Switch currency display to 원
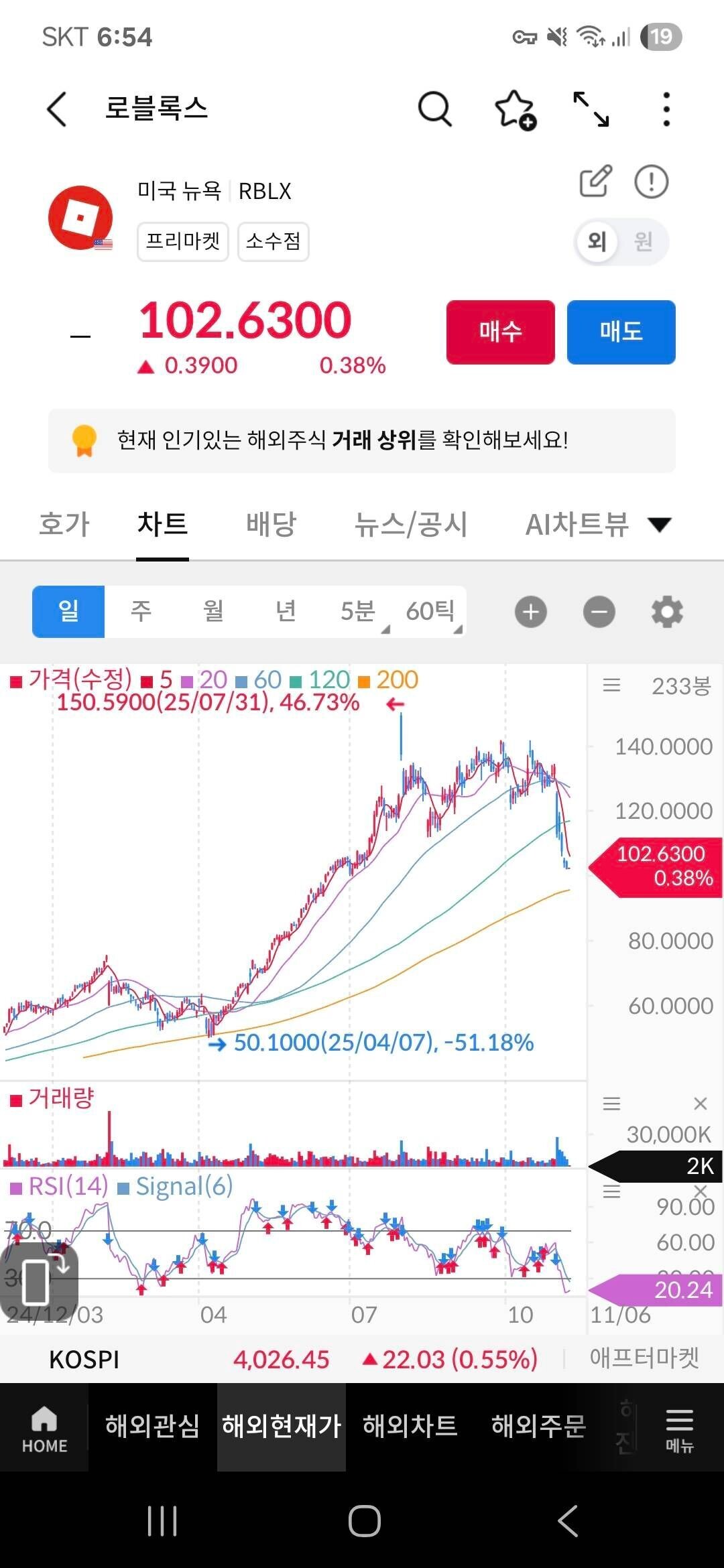The height and width of the screenshot is (1568, 724). pyautogui.click(x=642, y=243)
